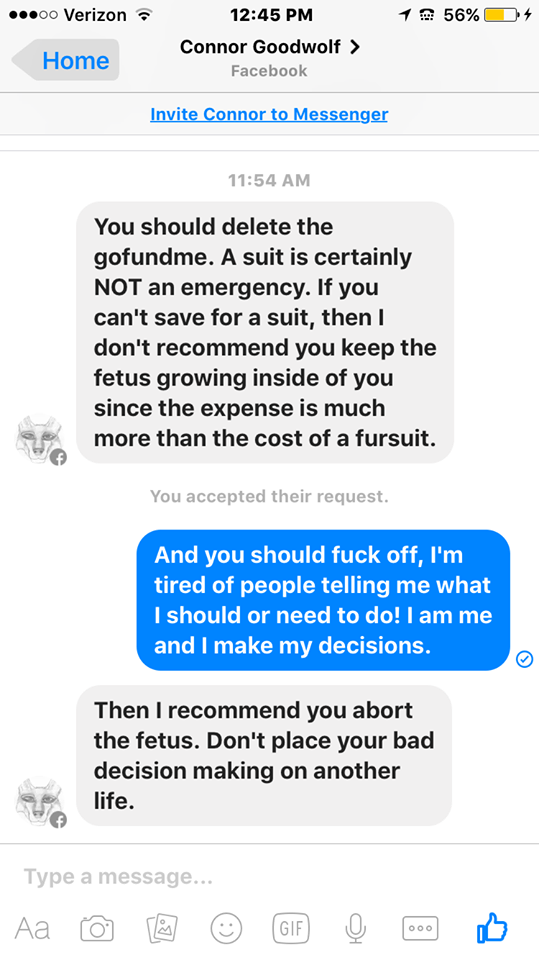Image resolution: width=539 pixels, height=960 pixels.
Task: Tap the Type a message field
Action: [x=270, y=877]
